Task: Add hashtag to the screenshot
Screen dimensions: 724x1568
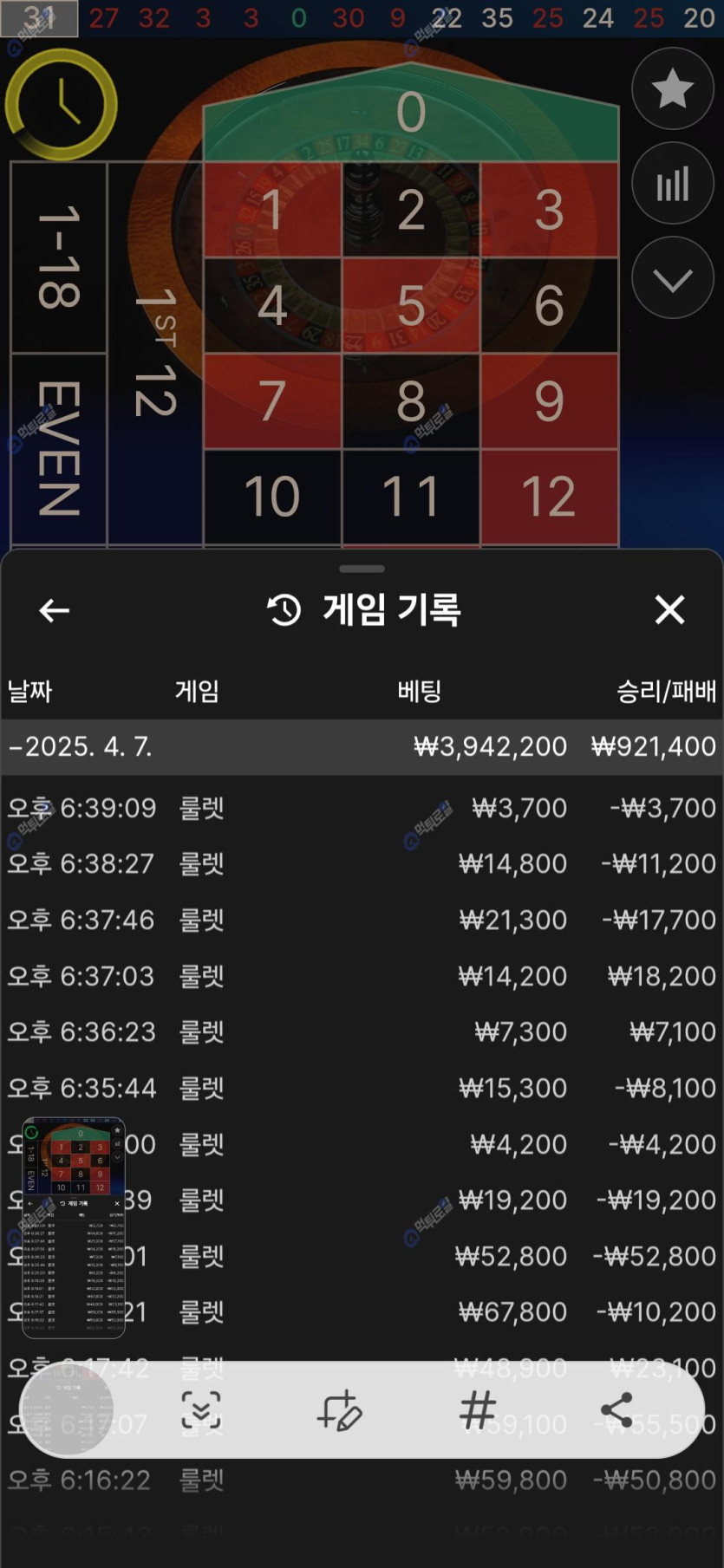Action: 478,1410
